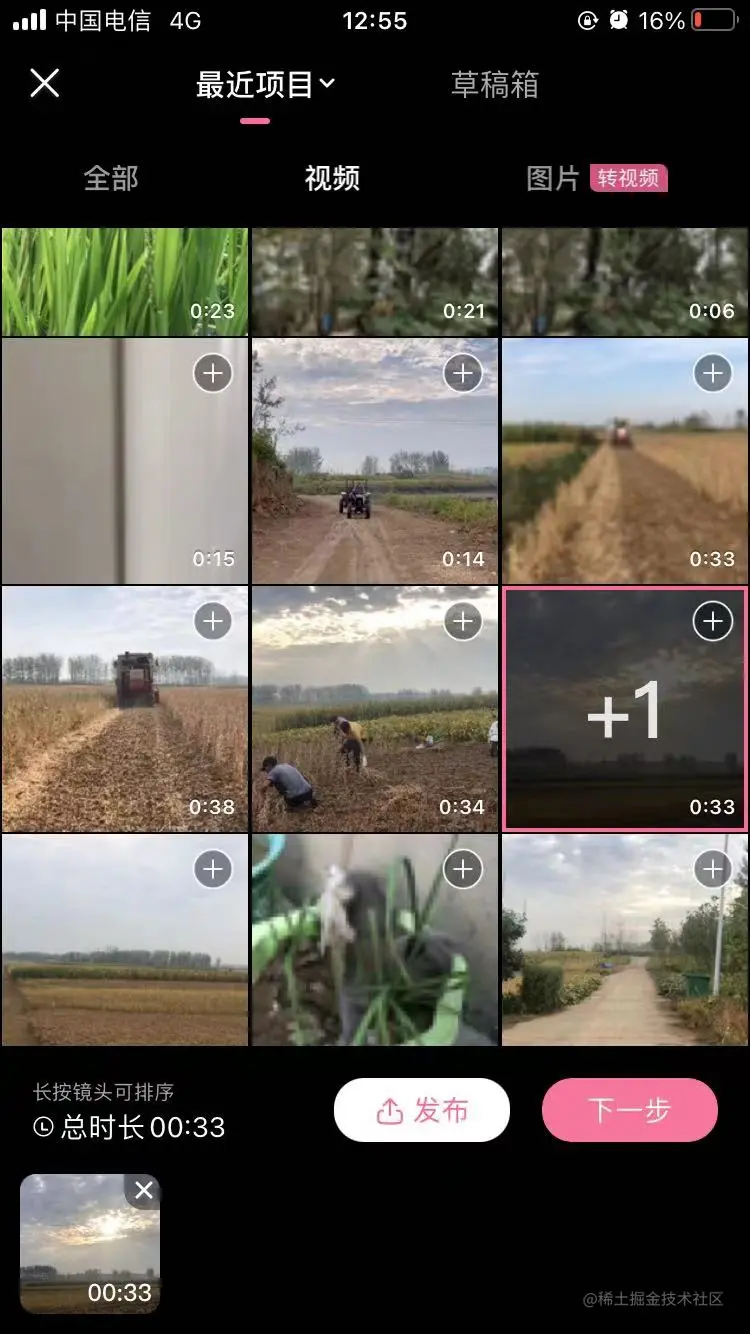Open the 0:06 trees video

click(x=624, y=281)
